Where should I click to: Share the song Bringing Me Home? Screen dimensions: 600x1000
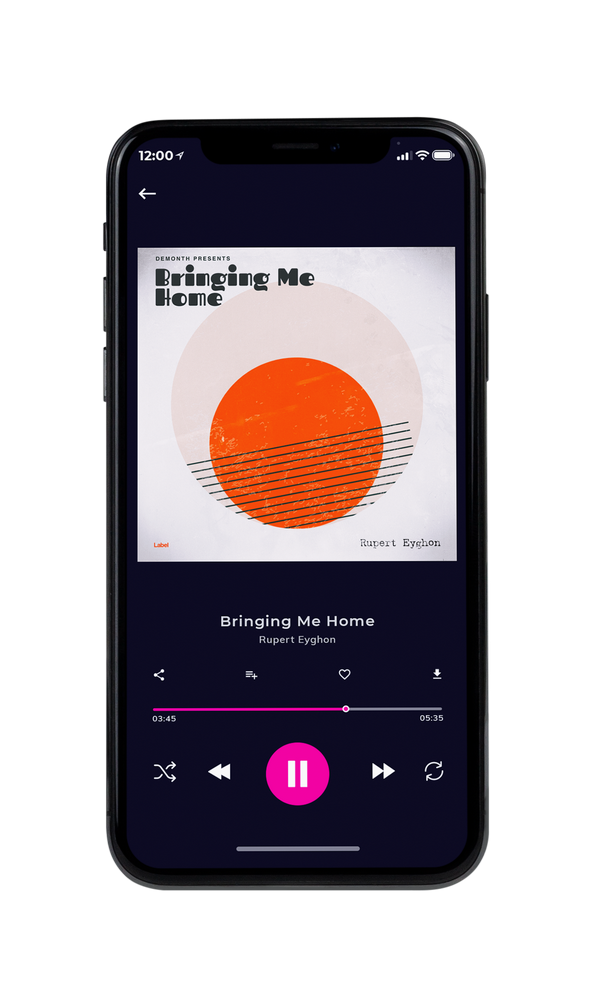click(x=159, y=675)
